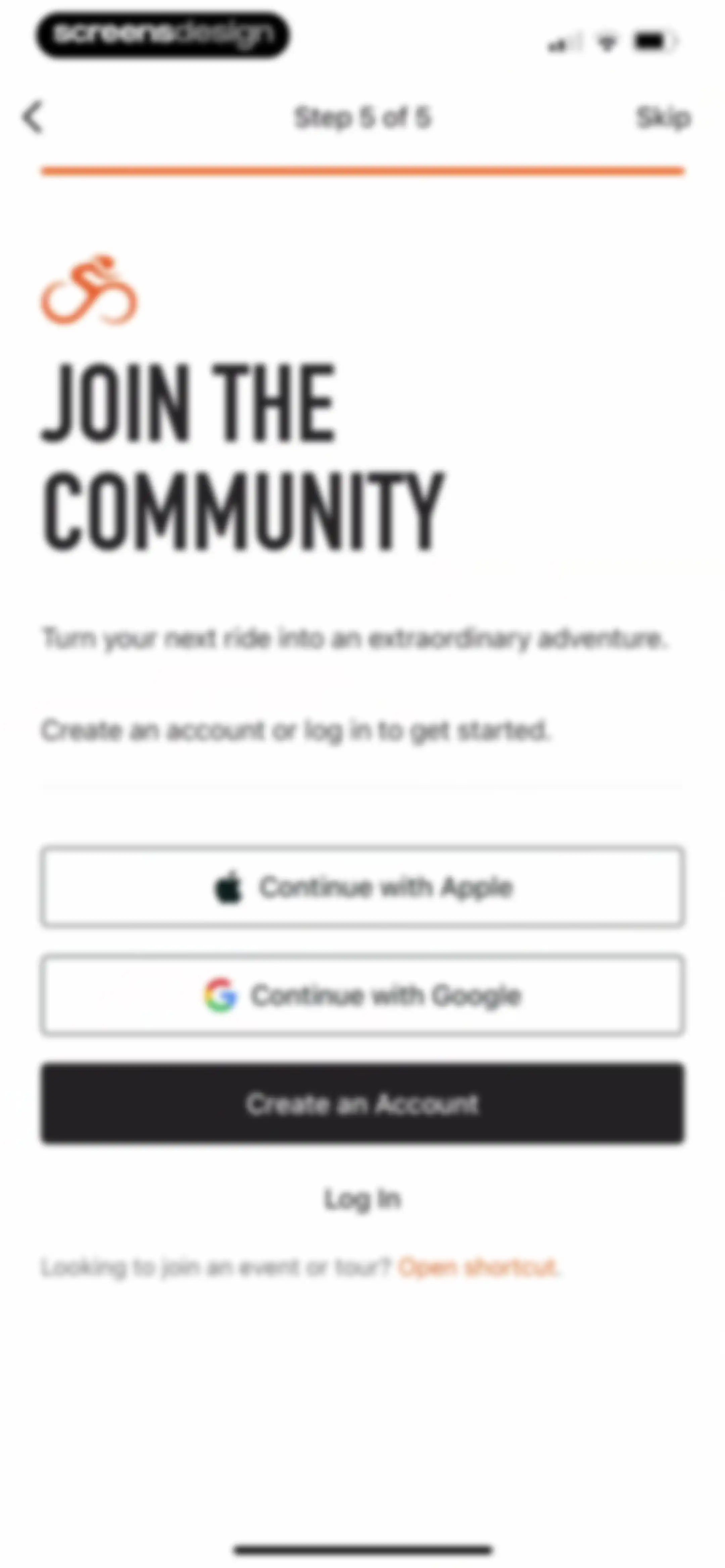Image resolution: width=725 pixels, height=1568 pixels.
Task: Skip this onboarding step
Action: click(664, 118)
